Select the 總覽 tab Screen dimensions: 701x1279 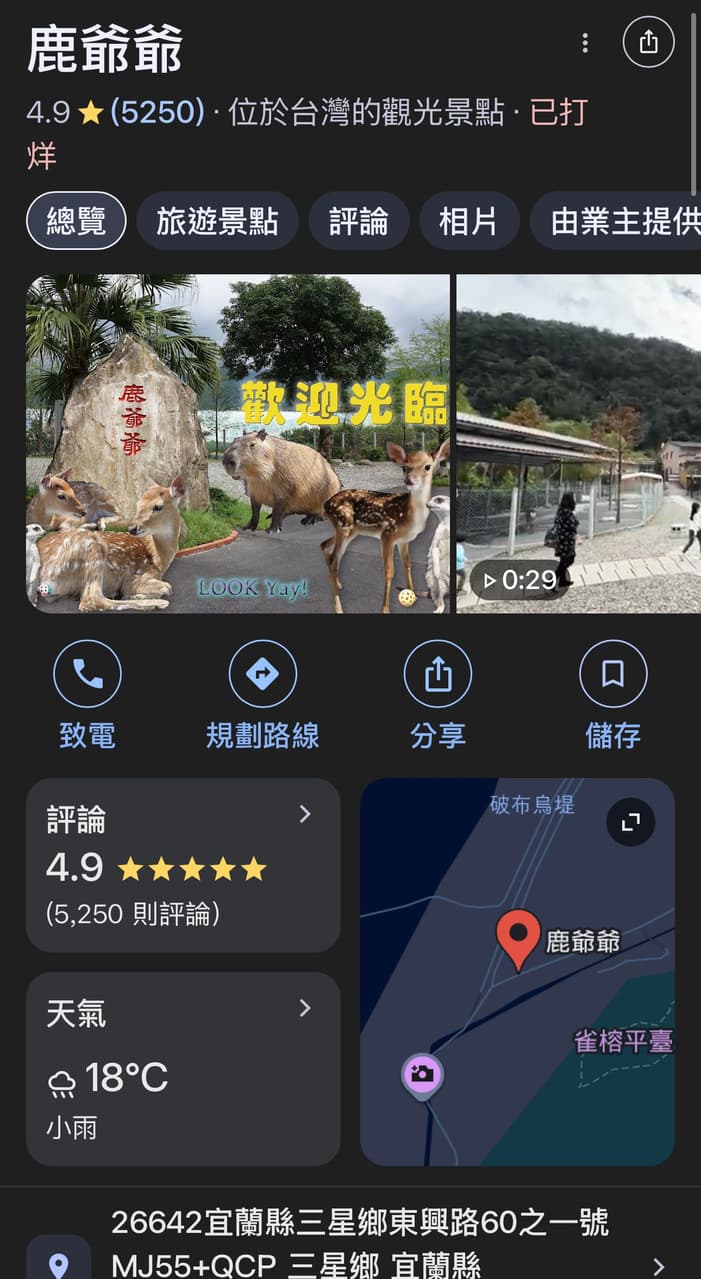pos(76,221)
